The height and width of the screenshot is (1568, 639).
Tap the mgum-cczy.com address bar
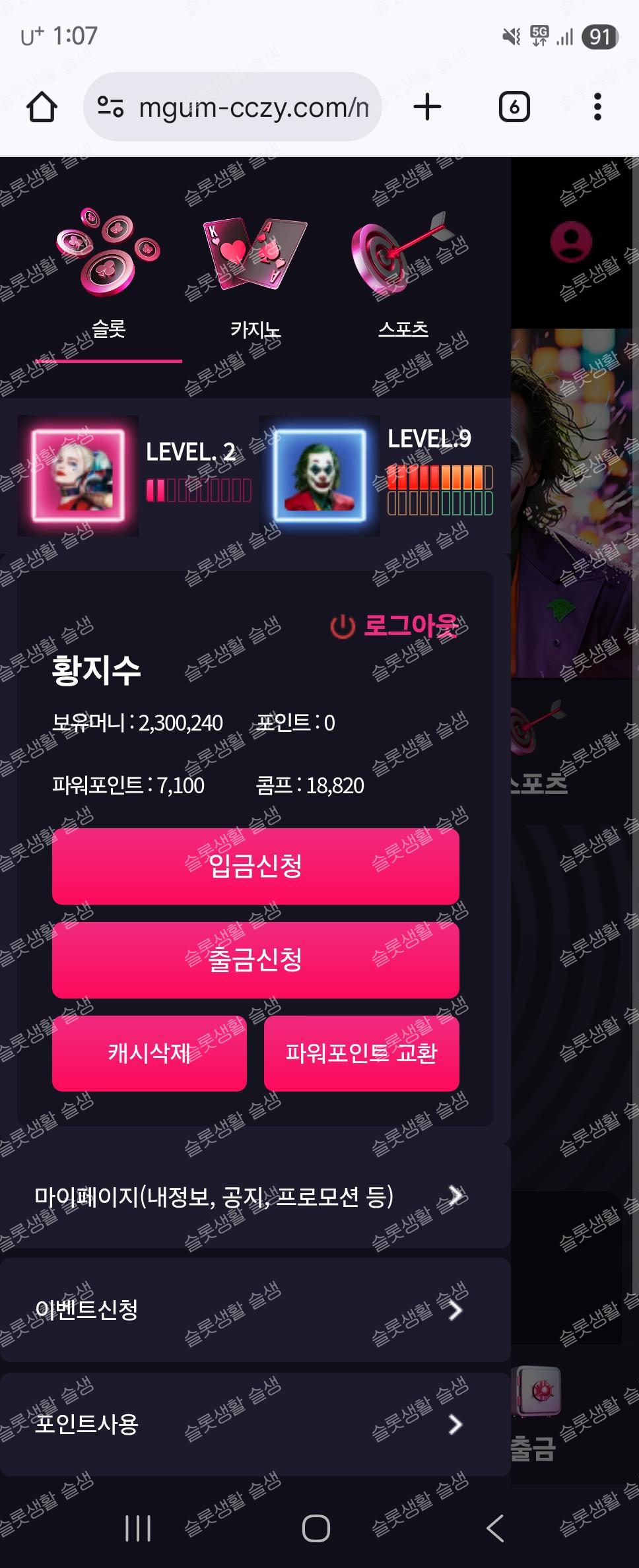(x=232, y=107)
